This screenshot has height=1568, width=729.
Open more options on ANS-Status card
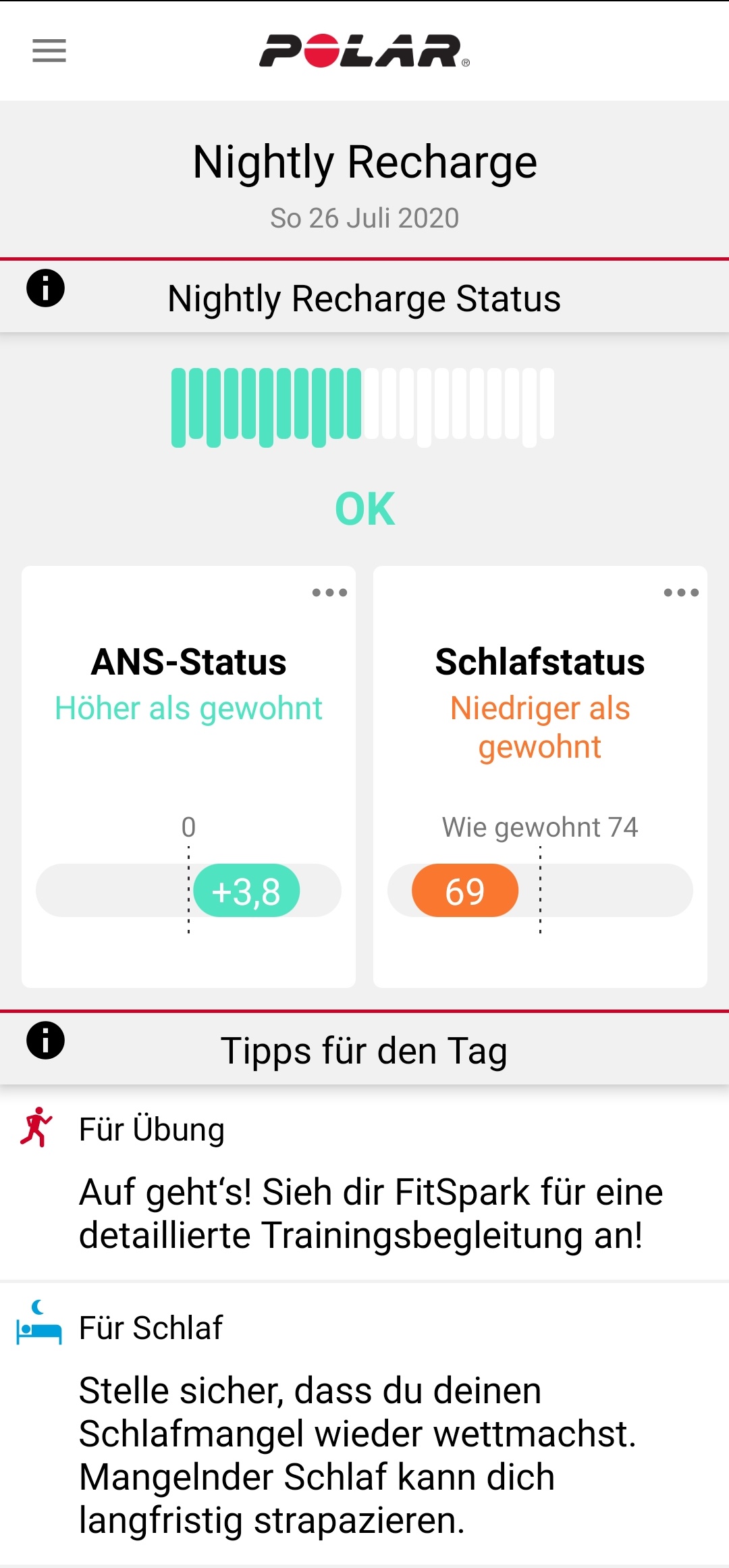pos(329,593)
